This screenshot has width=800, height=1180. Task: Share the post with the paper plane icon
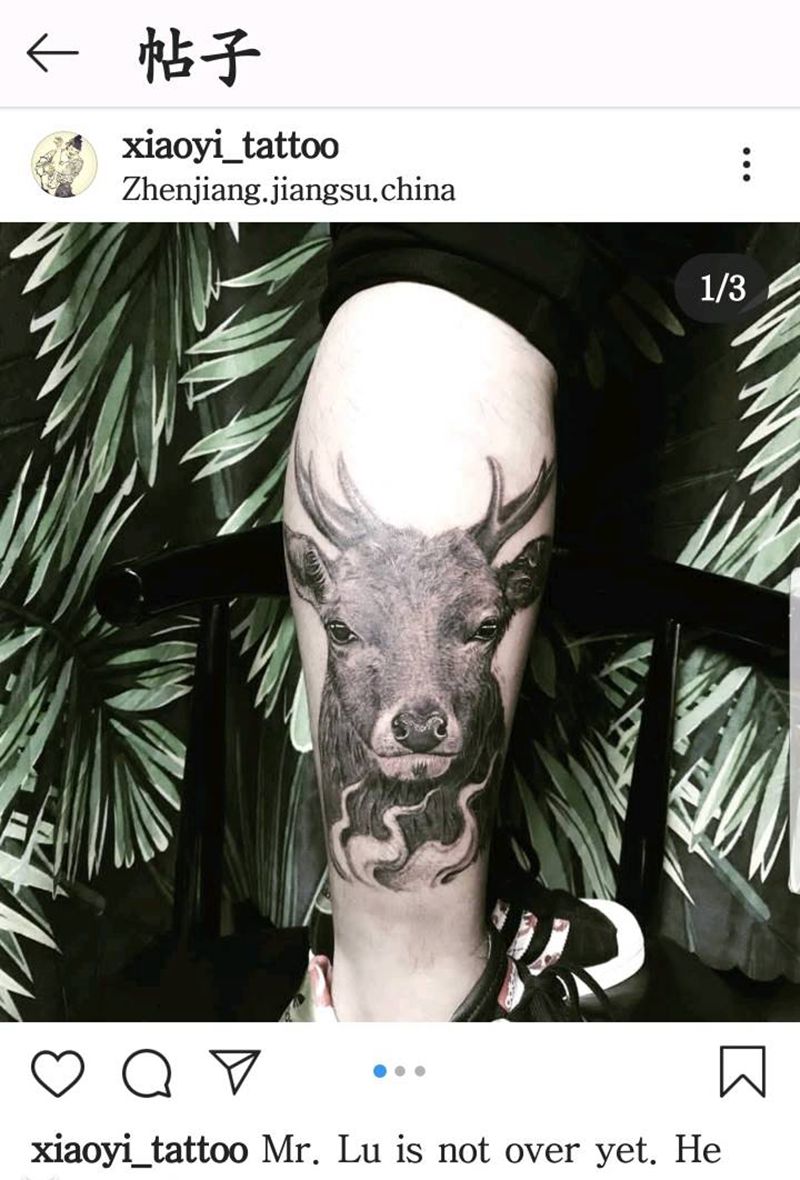[235, 1070]
